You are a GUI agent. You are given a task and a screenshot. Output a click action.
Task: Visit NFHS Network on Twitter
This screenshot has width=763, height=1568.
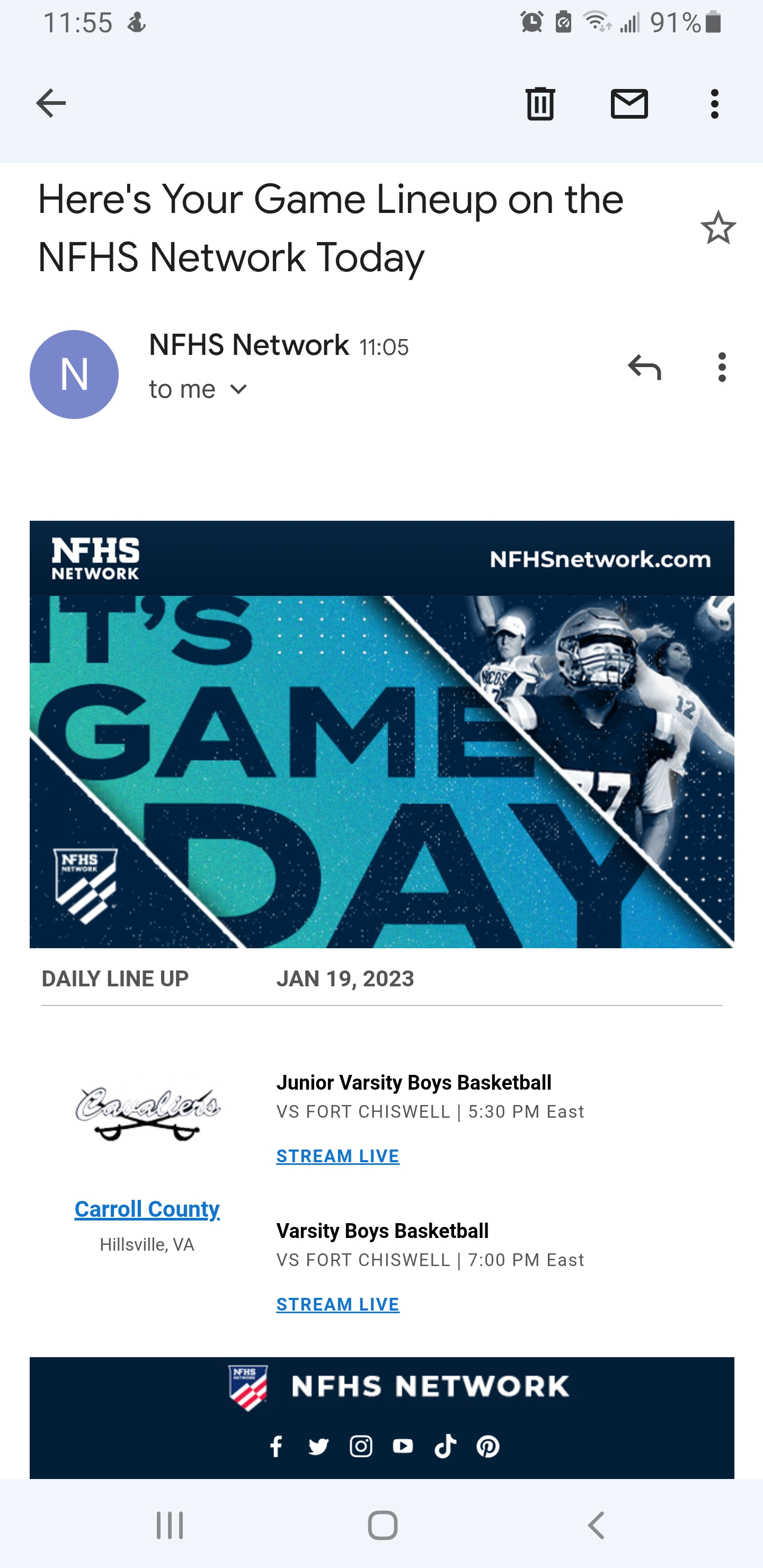tap(318, 1446)
